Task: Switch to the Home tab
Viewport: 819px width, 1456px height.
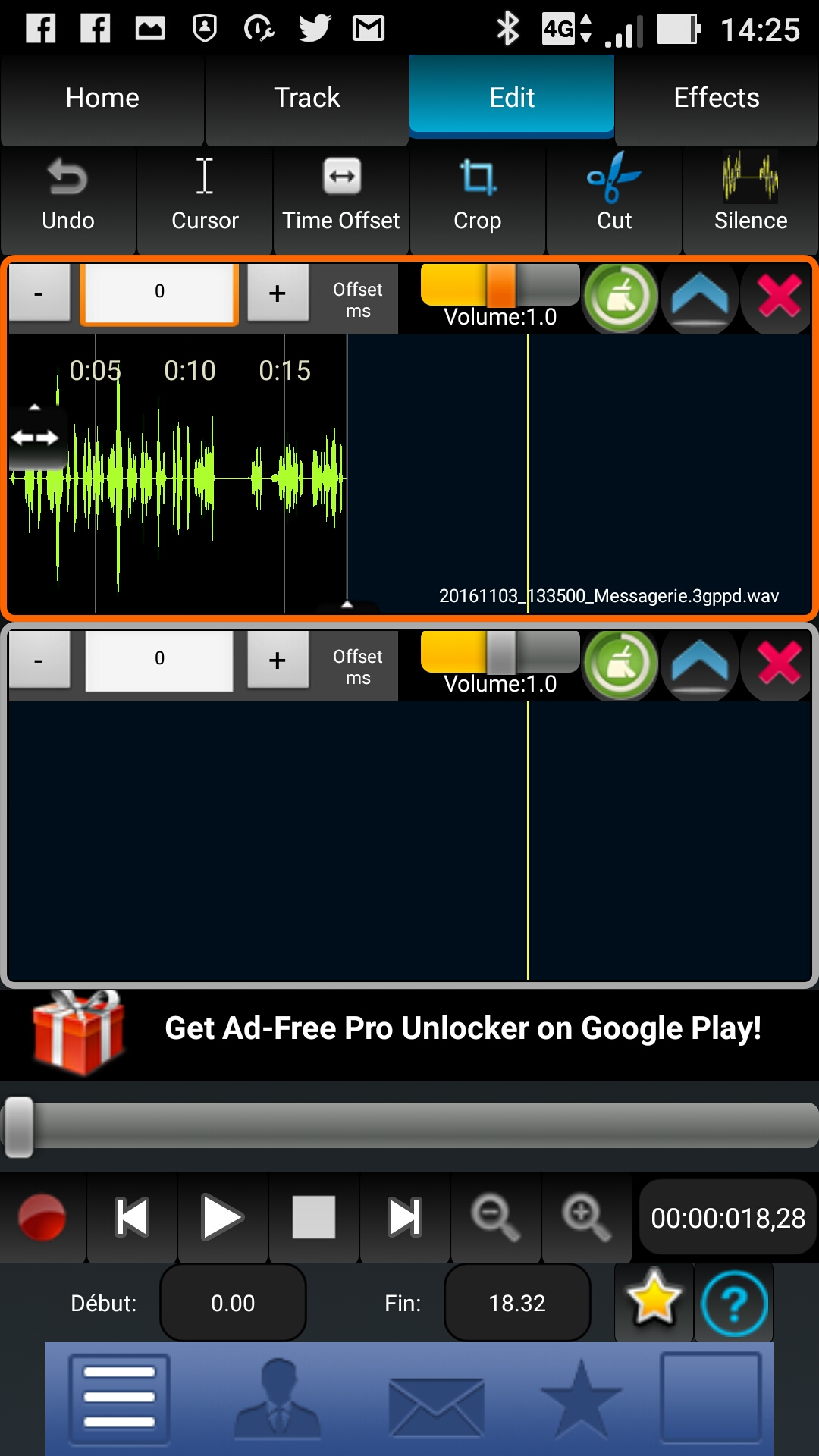Action: [x=102, y=99]
